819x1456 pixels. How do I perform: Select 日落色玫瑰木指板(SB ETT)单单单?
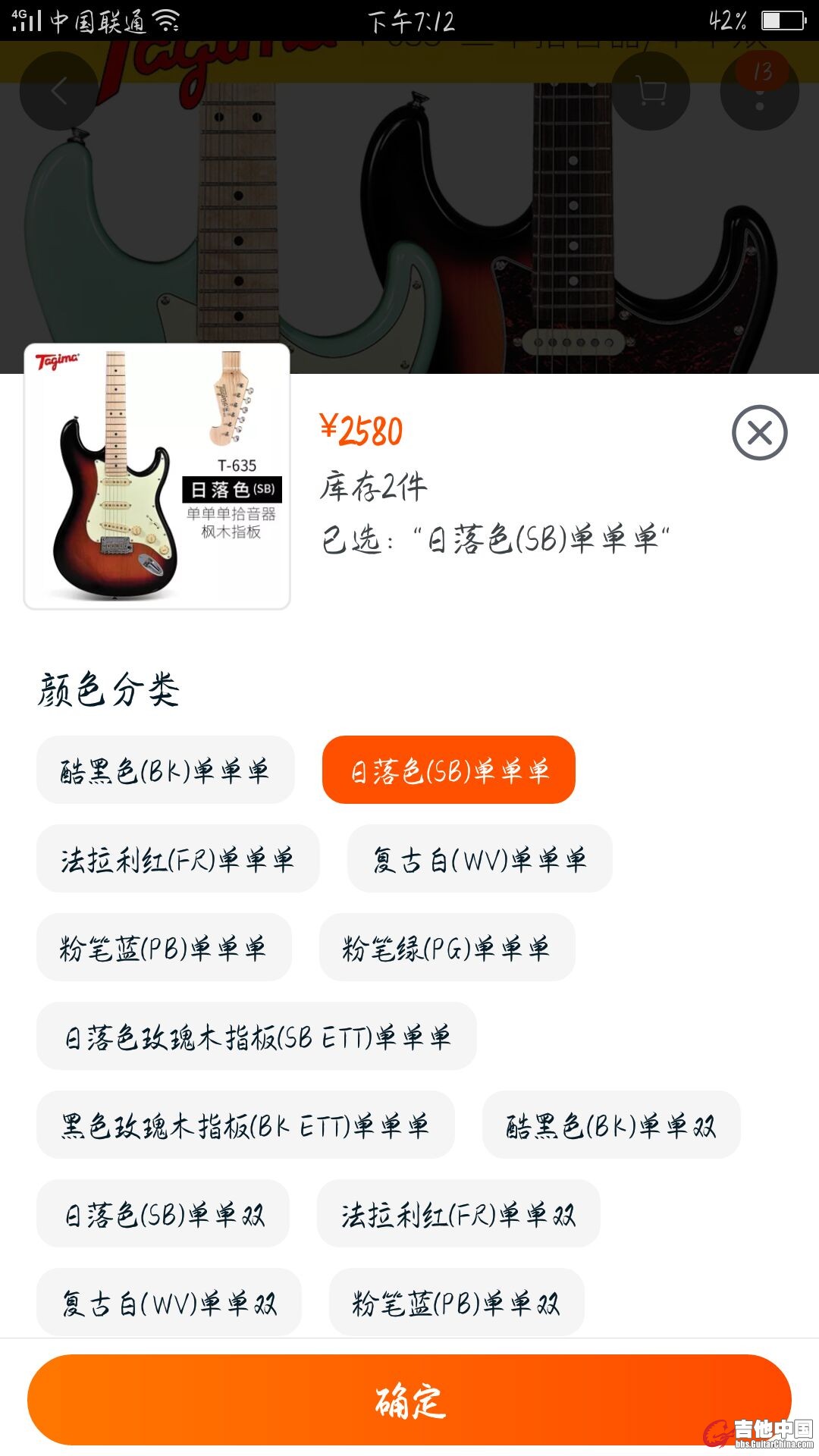tap(256, 1037)
